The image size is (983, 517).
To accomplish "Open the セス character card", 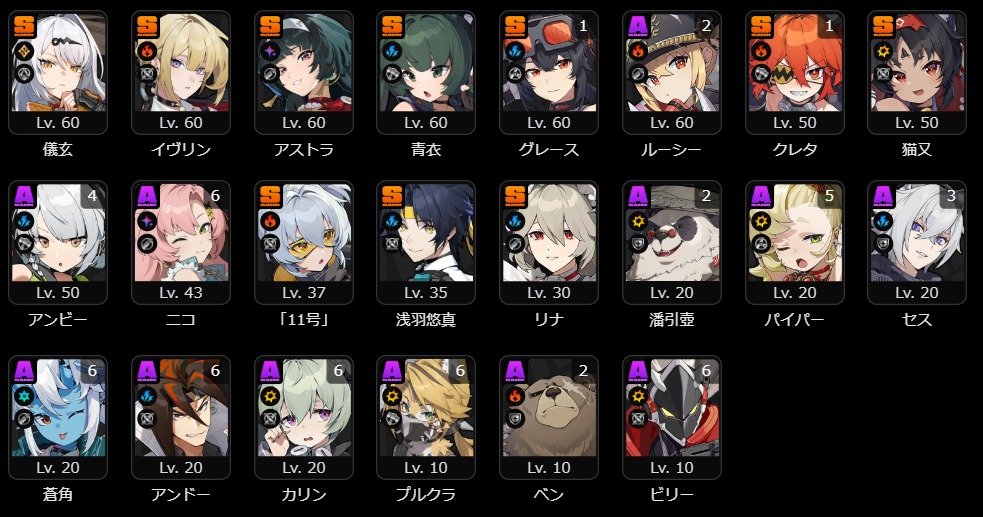I will (x=916, y=242).
